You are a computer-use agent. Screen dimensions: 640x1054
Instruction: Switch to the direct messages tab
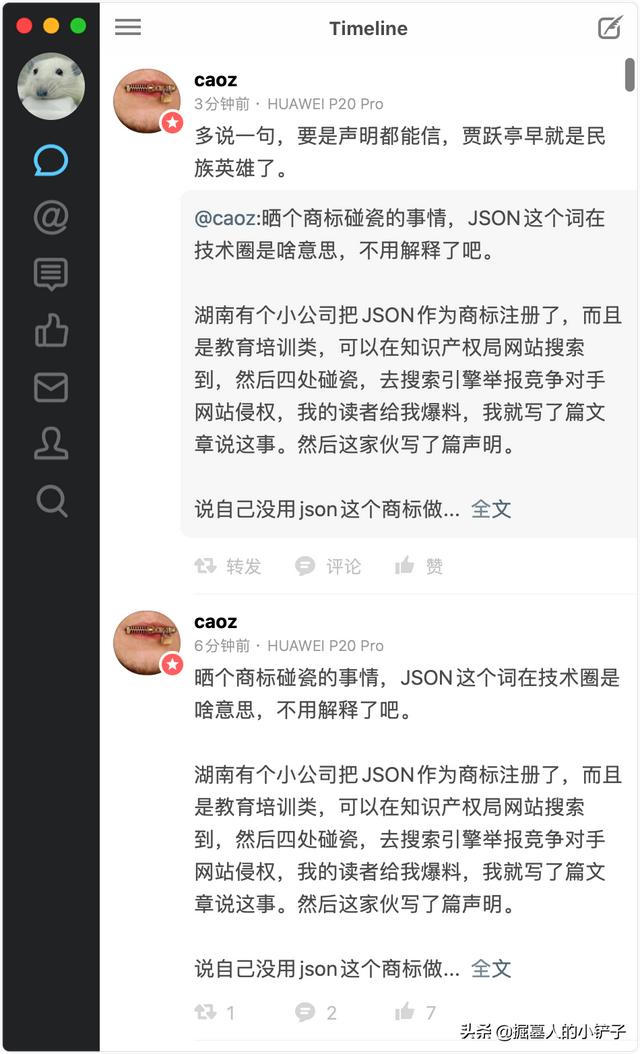pyautogui.click(x=51, y=388)
